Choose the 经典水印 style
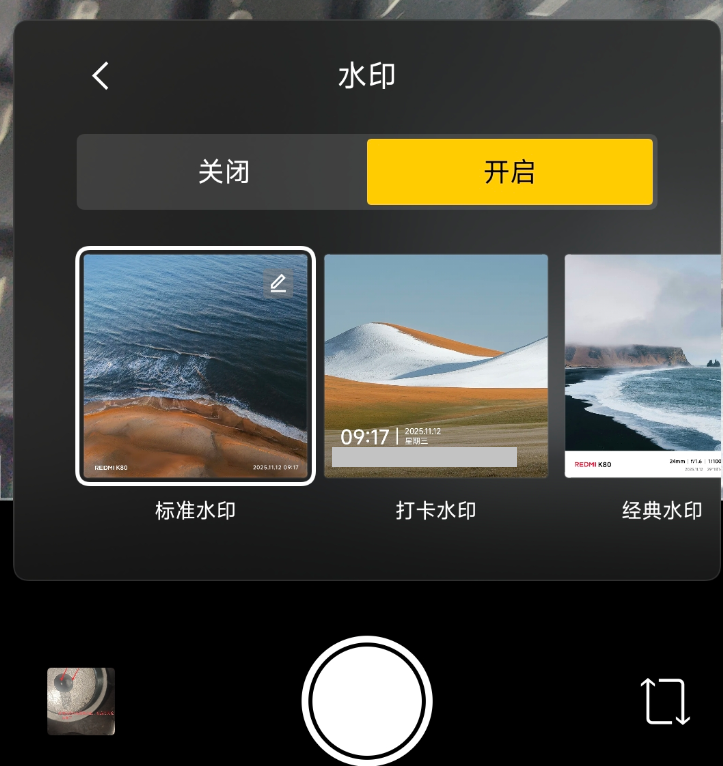The width and height of the screenshot is (723, 766). pos(643,366)
